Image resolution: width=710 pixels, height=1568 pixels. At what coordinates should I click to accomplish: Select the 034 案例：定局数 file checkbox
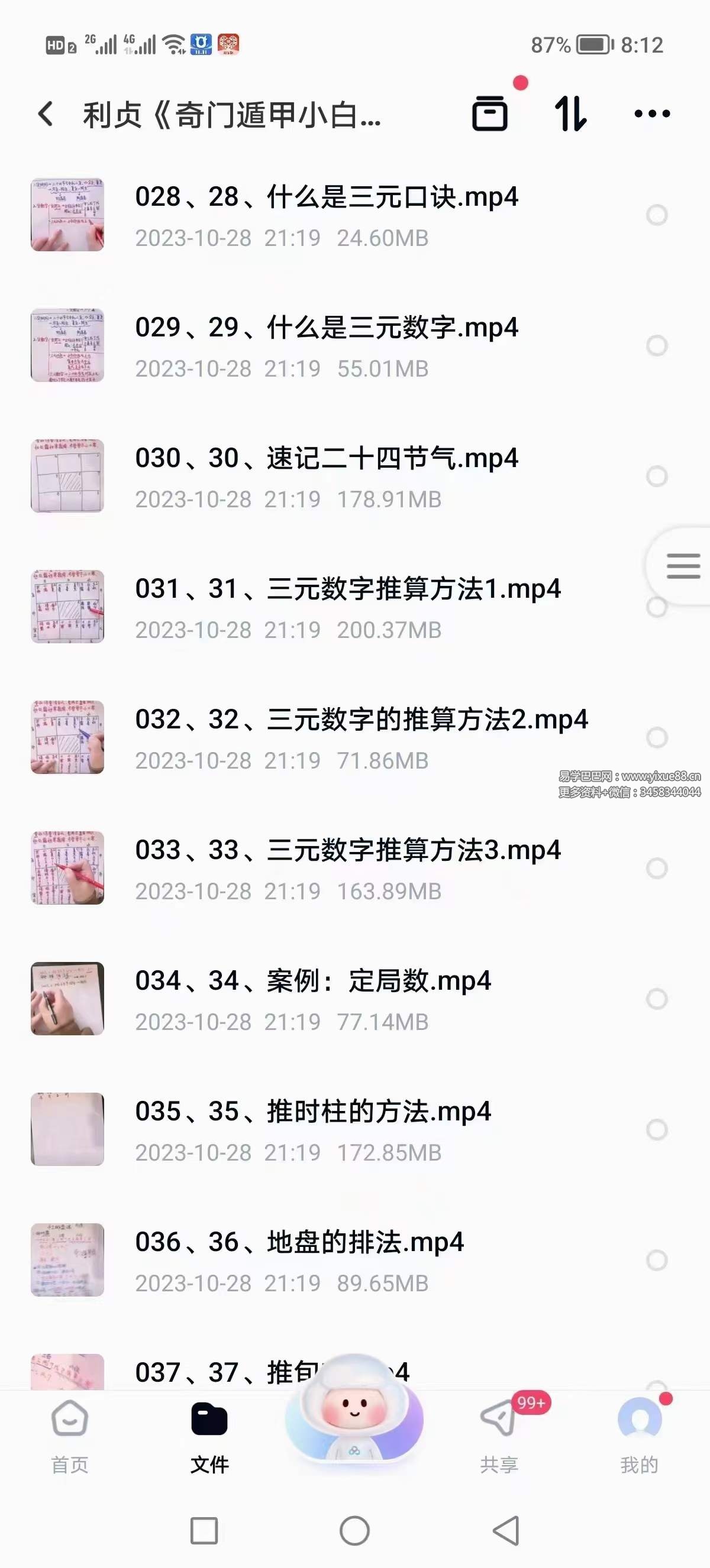pos(657,997)
